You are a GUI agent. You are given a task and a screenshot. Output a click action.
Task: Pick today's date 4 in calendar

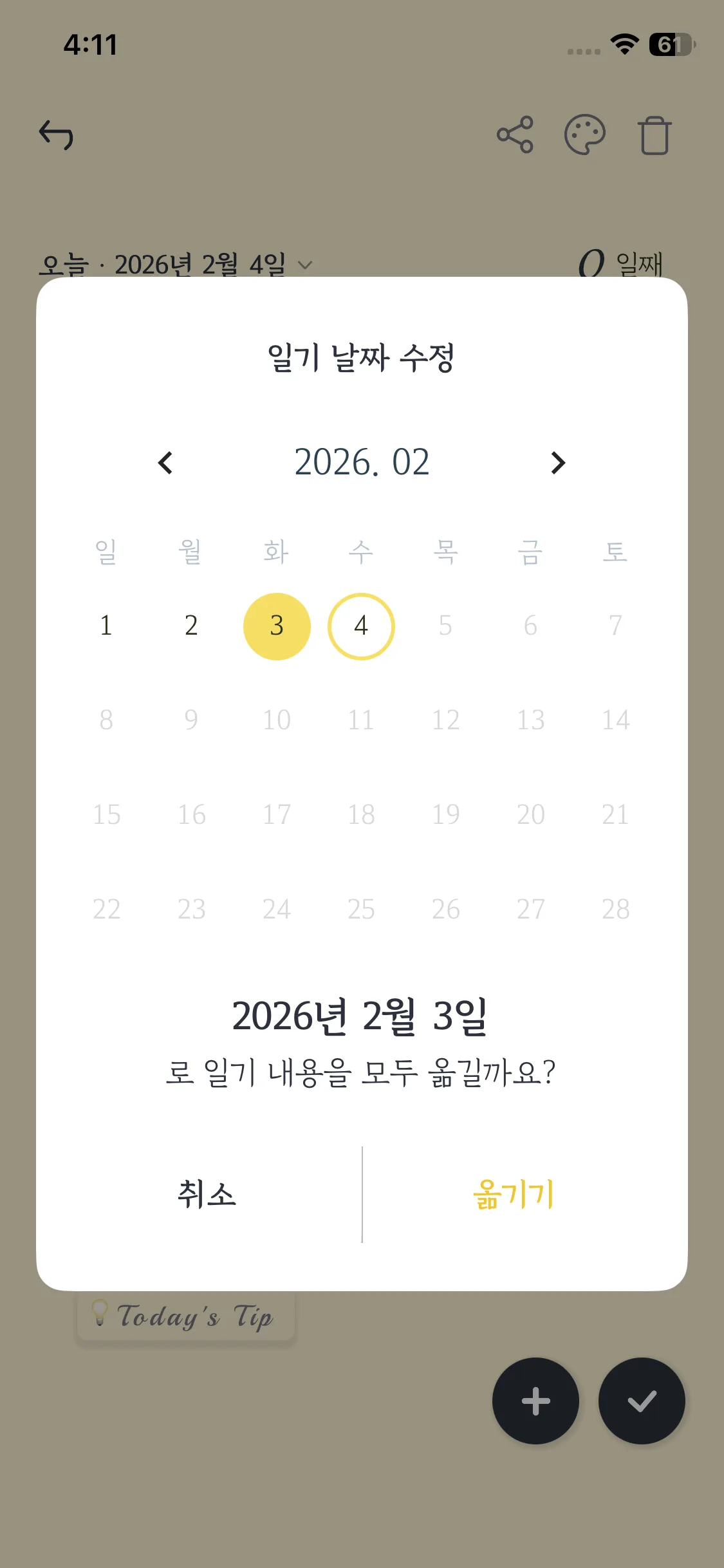pos(361,626)
